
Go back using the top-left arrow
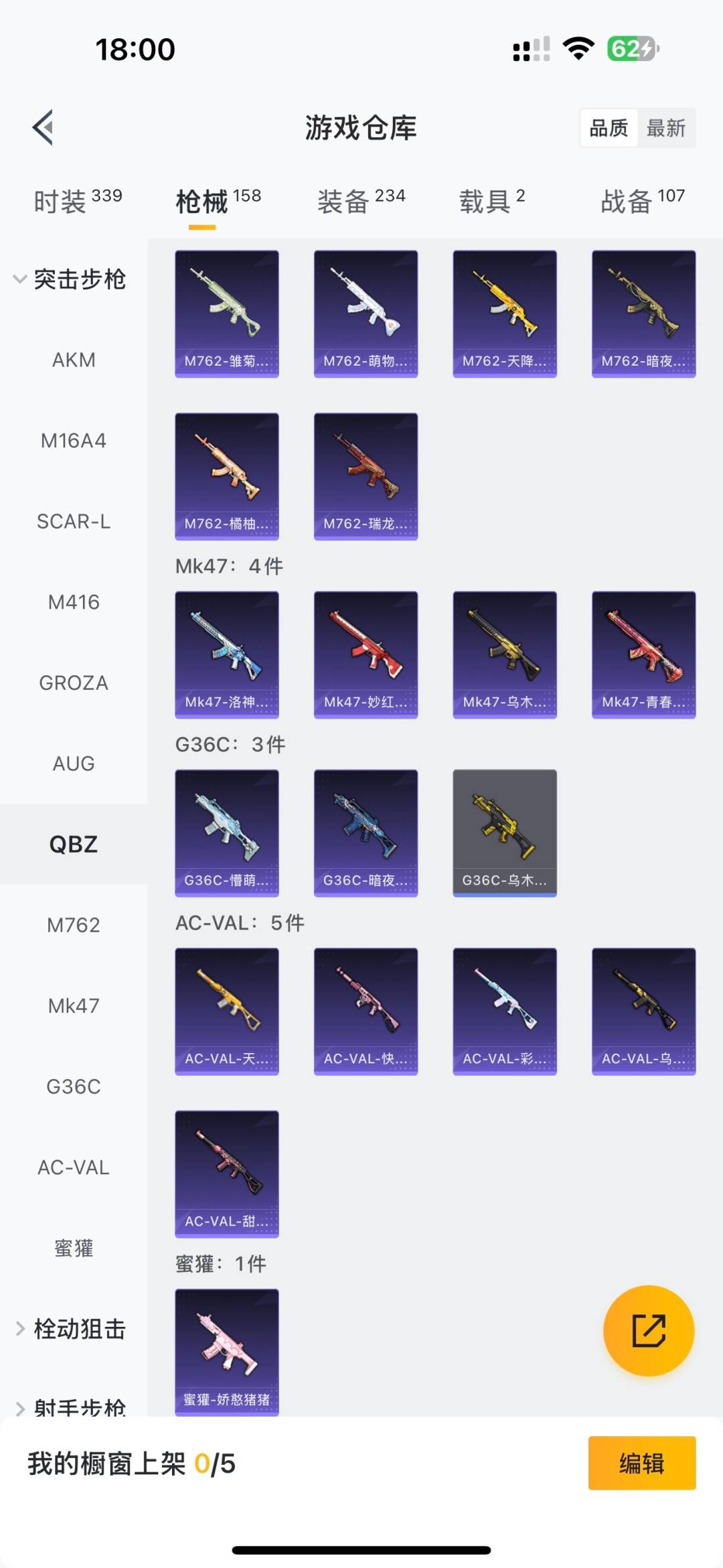click(x=43, y=127)
